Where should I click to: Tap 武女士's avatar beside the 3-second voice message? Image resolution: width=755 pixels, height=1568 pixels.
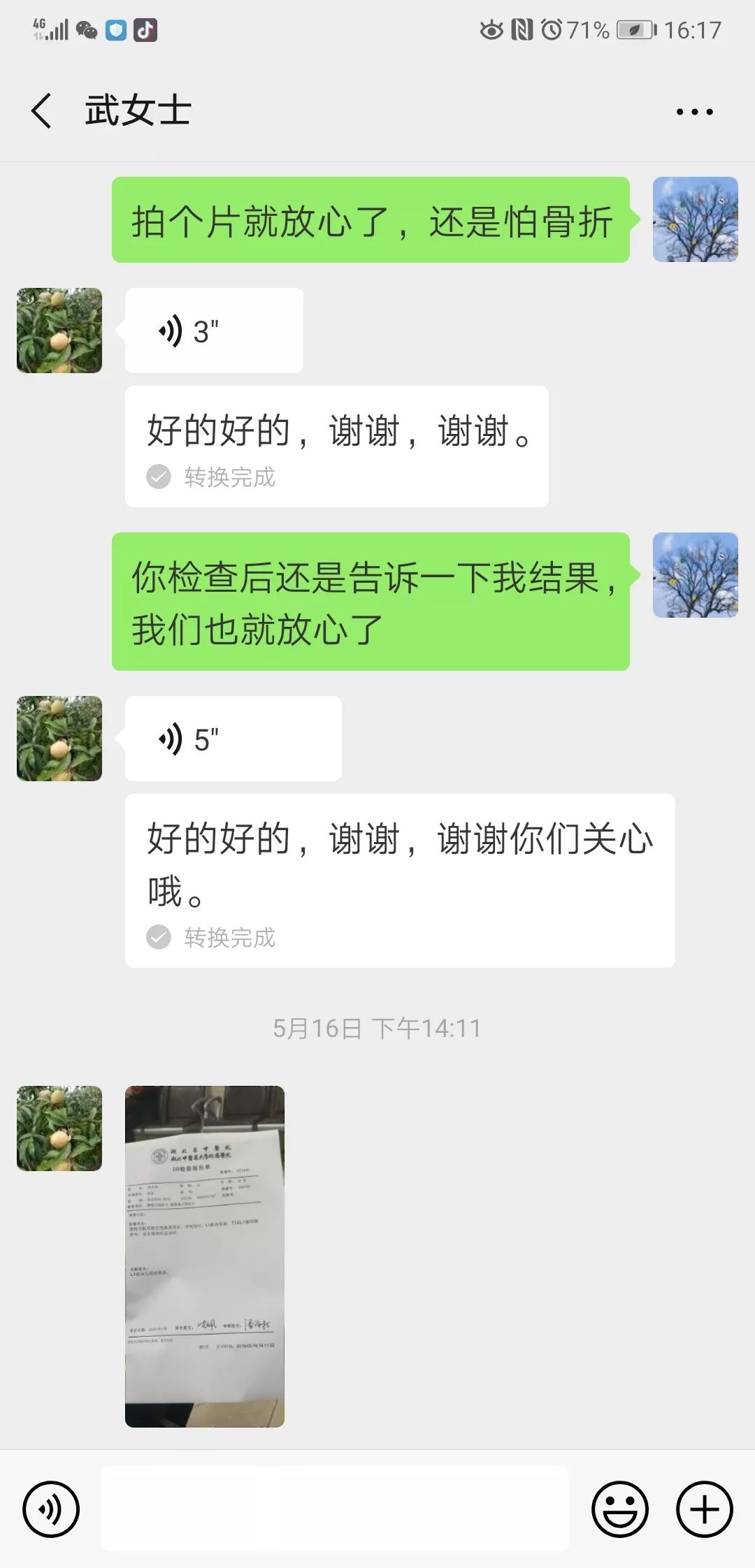[x=59, y=331]
